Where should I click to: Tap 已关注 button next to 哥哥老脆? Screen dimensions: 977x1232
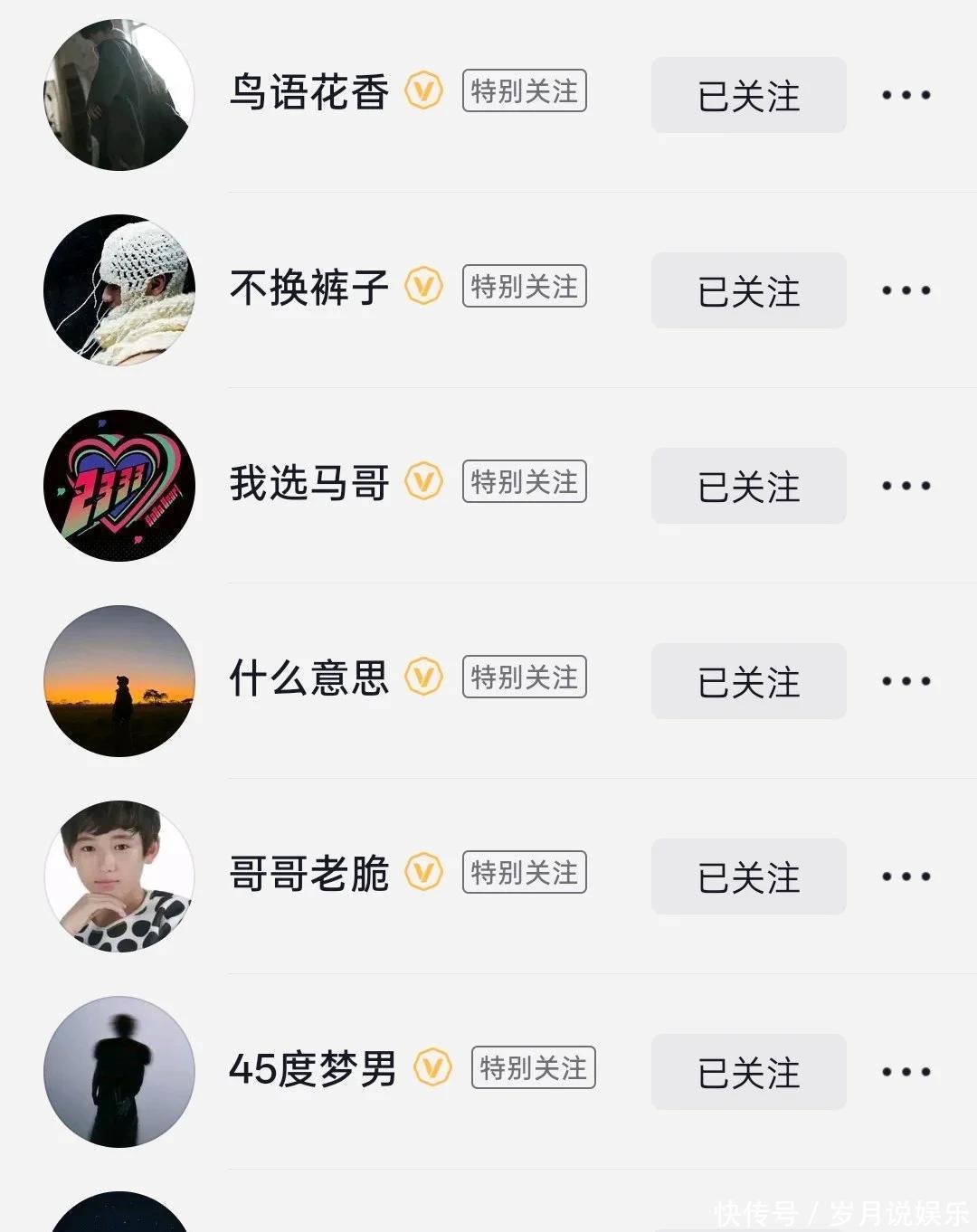(x=748, y=877)
